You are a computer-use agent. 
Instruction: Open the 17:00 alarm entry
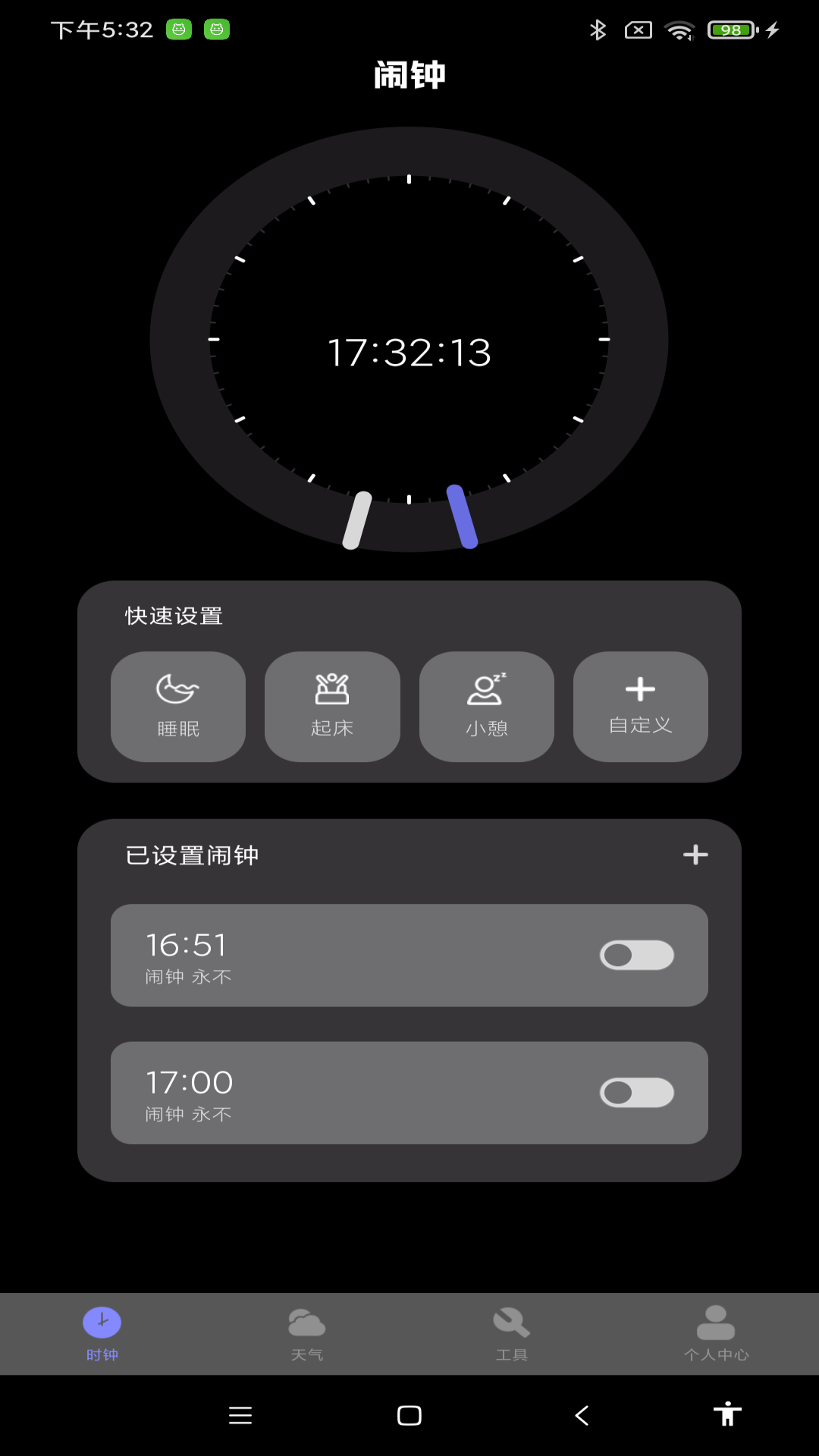tap(341, 1093)
